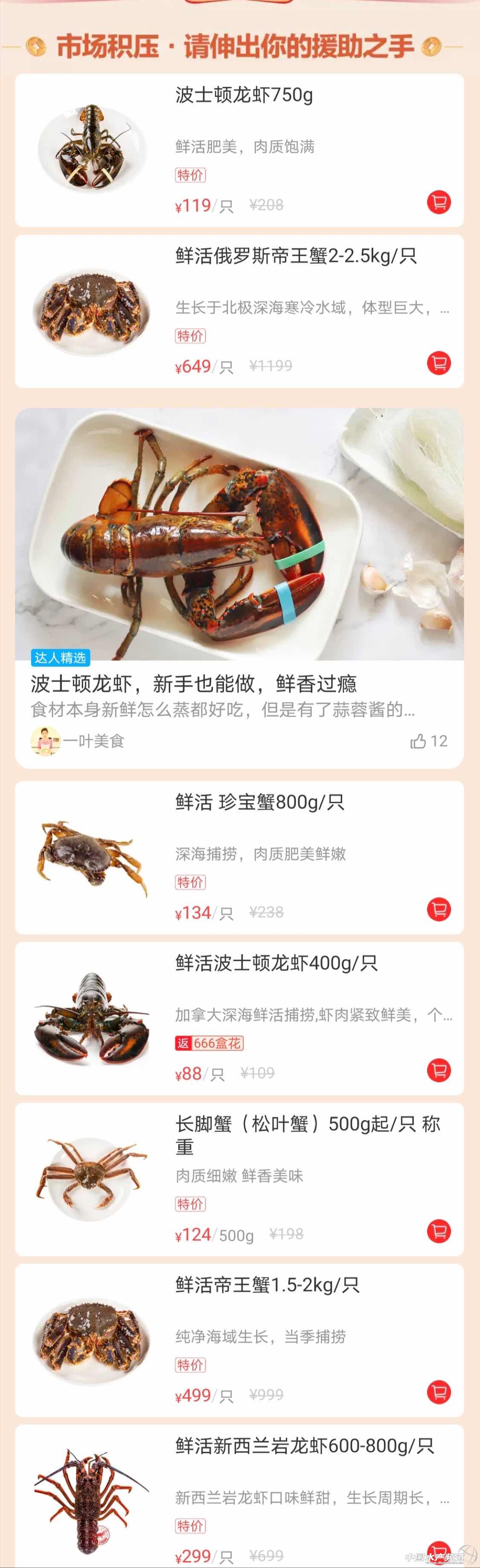Open the 长脚蟹（松叶蟹）product card
This screenshot has width=480, height=1568.
307,1124
